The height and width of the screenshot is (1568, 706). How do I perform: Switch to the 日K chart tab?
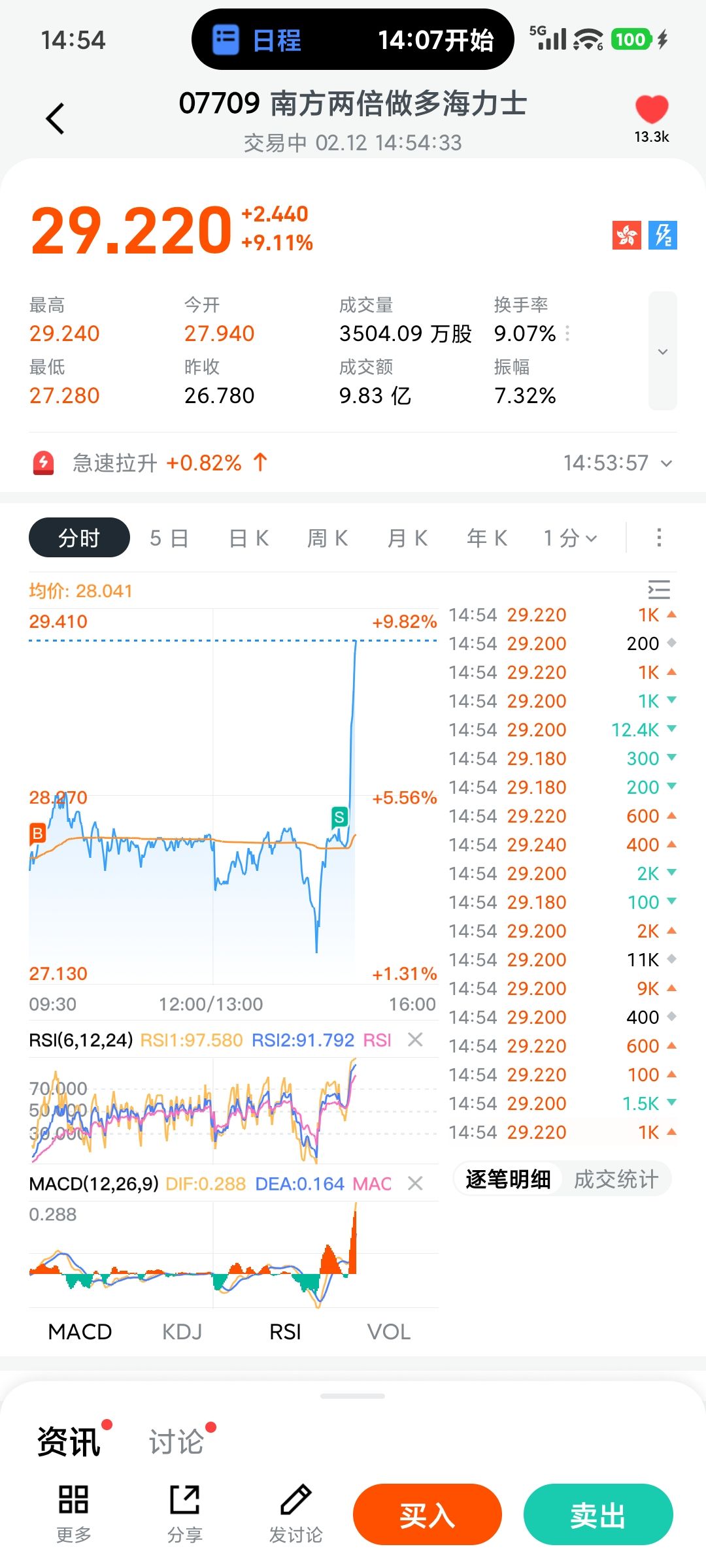click(248, 538)
